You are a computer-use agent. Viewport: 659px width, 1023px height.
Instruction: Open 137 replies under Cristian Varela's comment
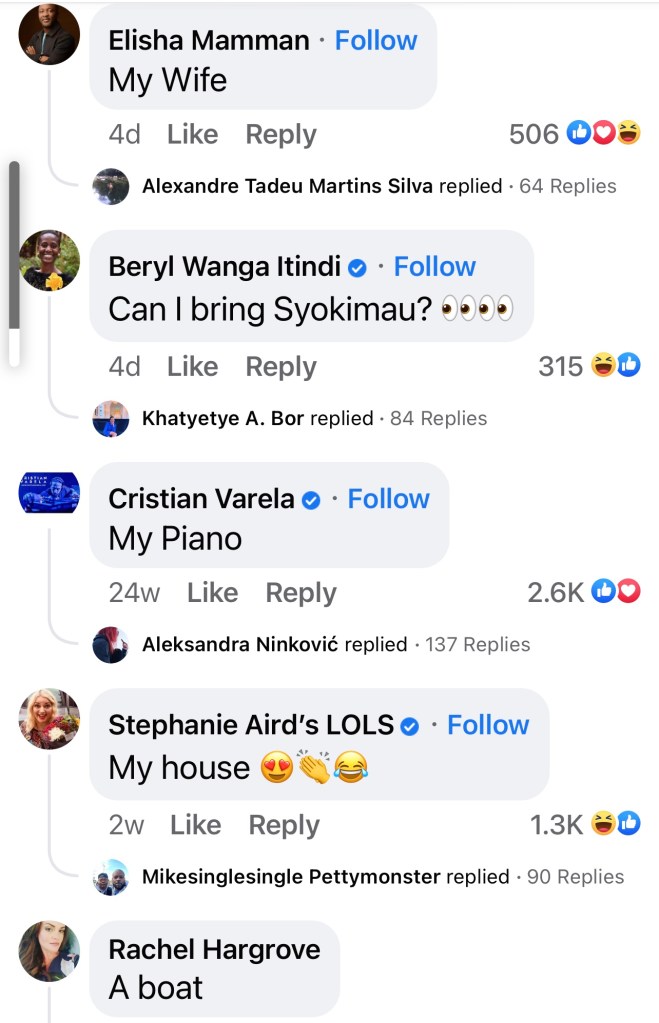coord(477,645)
